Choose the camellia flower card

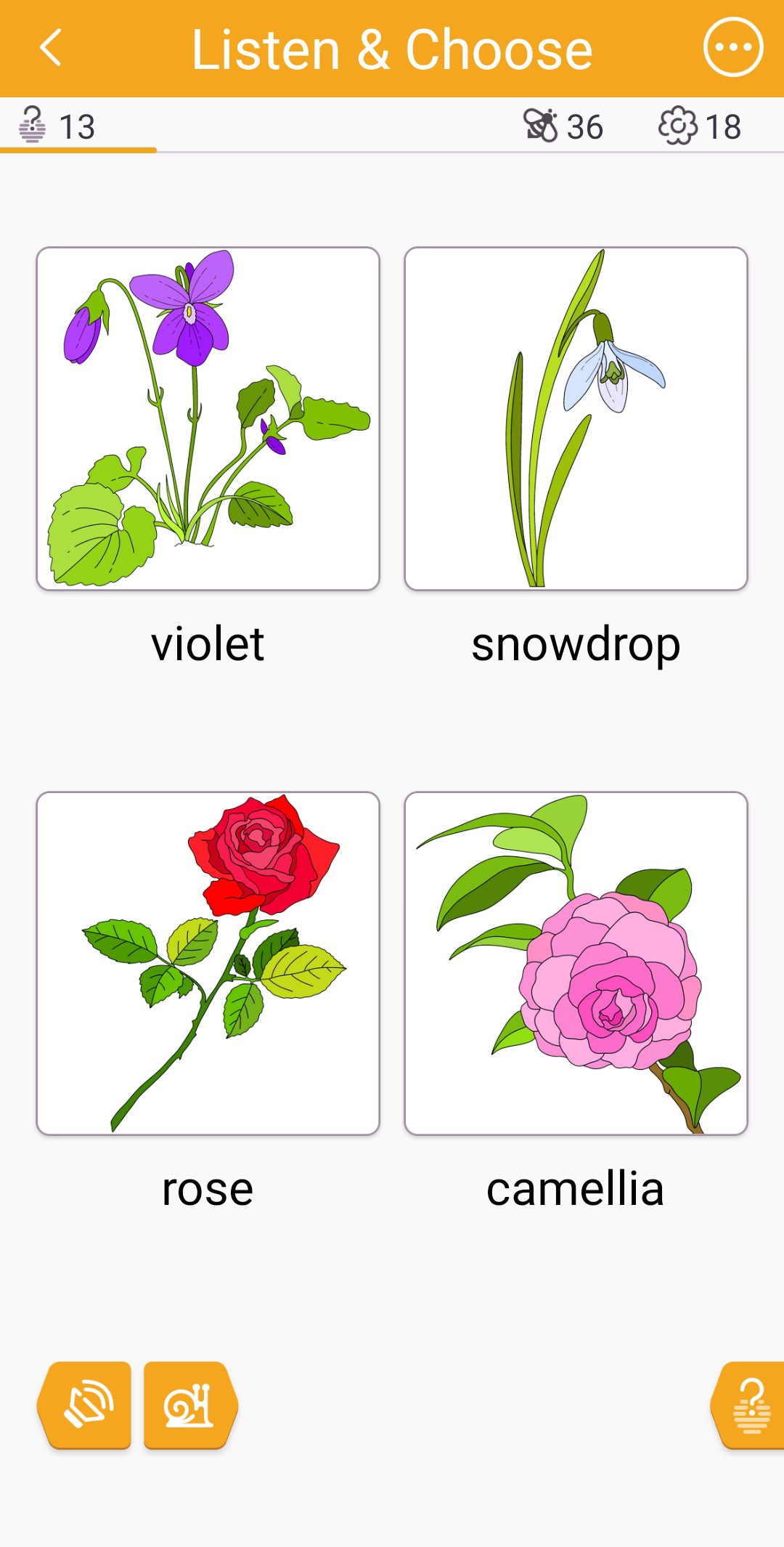576,963
